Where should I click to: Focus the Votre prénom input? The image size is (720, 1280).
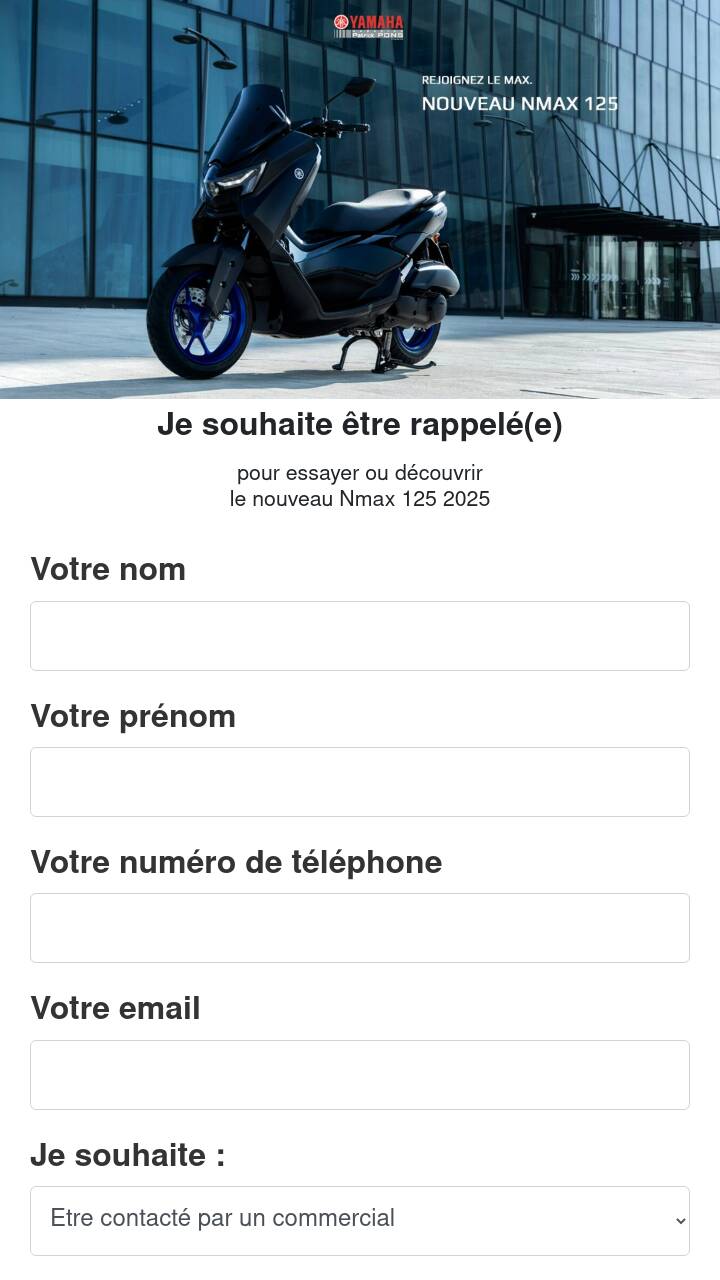(360, 782)
